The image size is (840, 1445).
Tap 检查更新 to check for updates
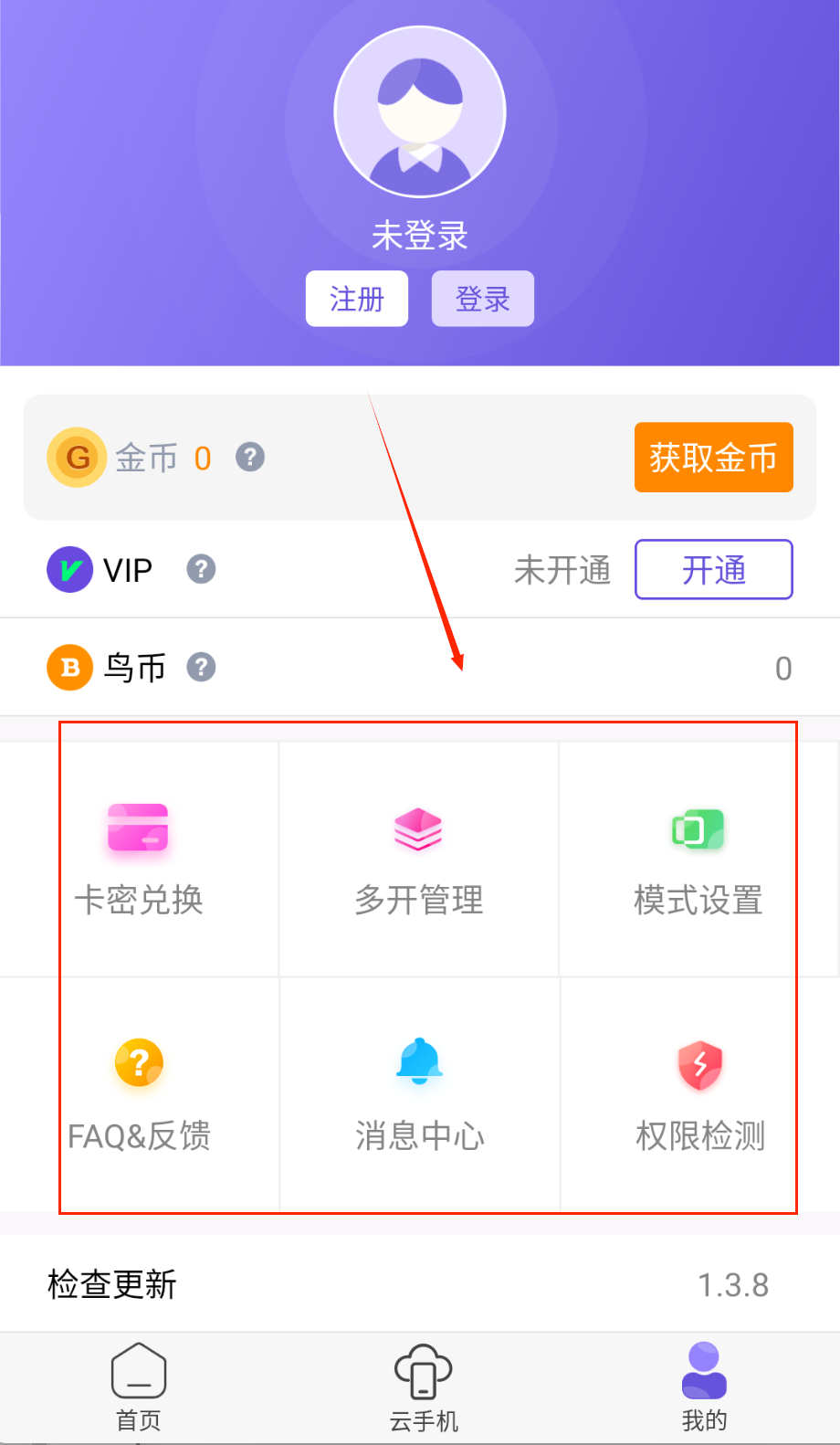(x=112, y=1284)
